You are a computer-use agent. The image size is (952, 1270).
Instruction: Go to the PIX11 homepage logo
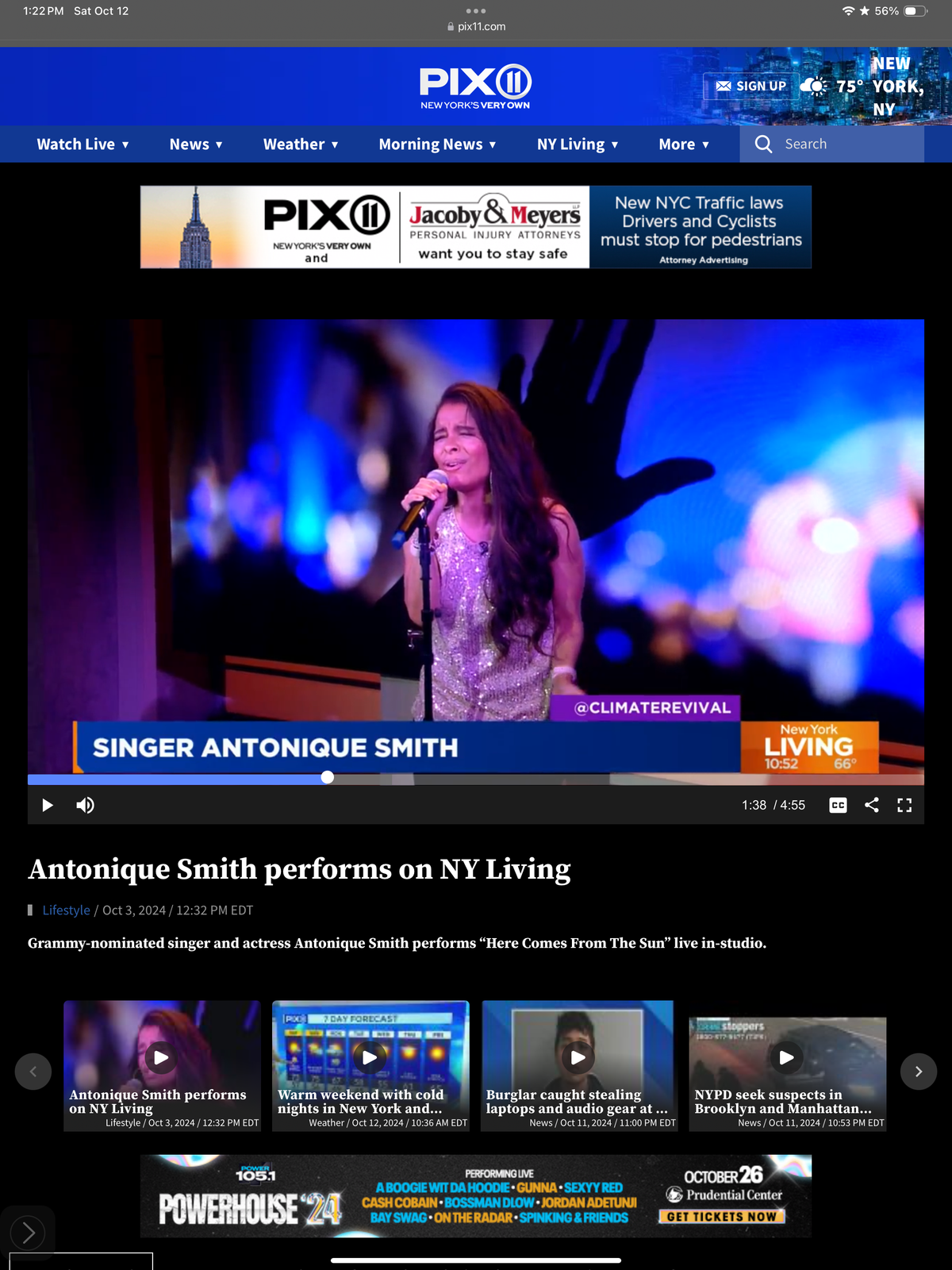475,86
